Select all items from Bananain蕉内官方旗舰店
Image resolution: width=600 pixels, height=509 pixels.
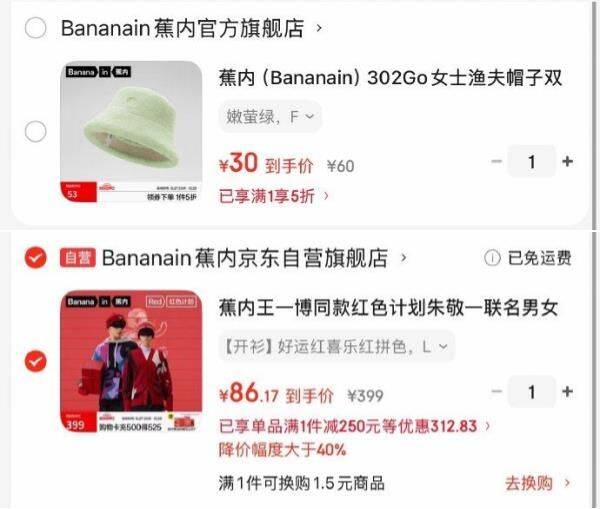point(35,28)
